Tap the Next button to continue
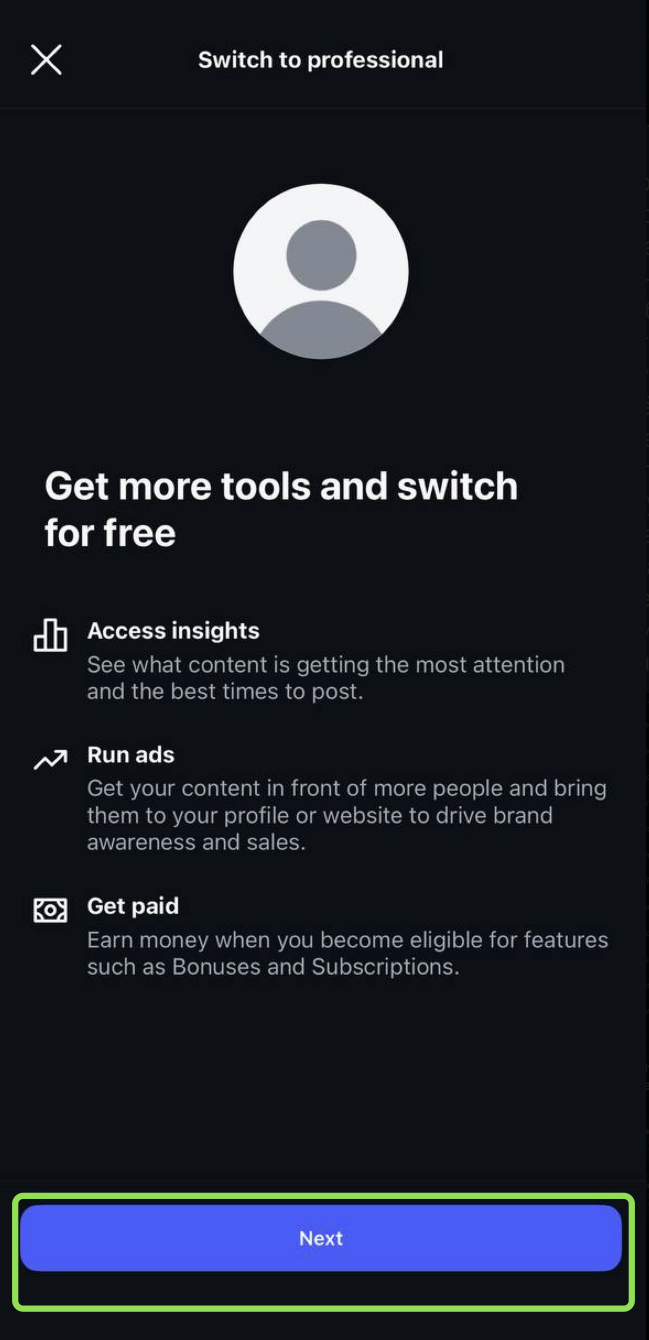Screen dimensions: 649x1340 click(321, 1238)
